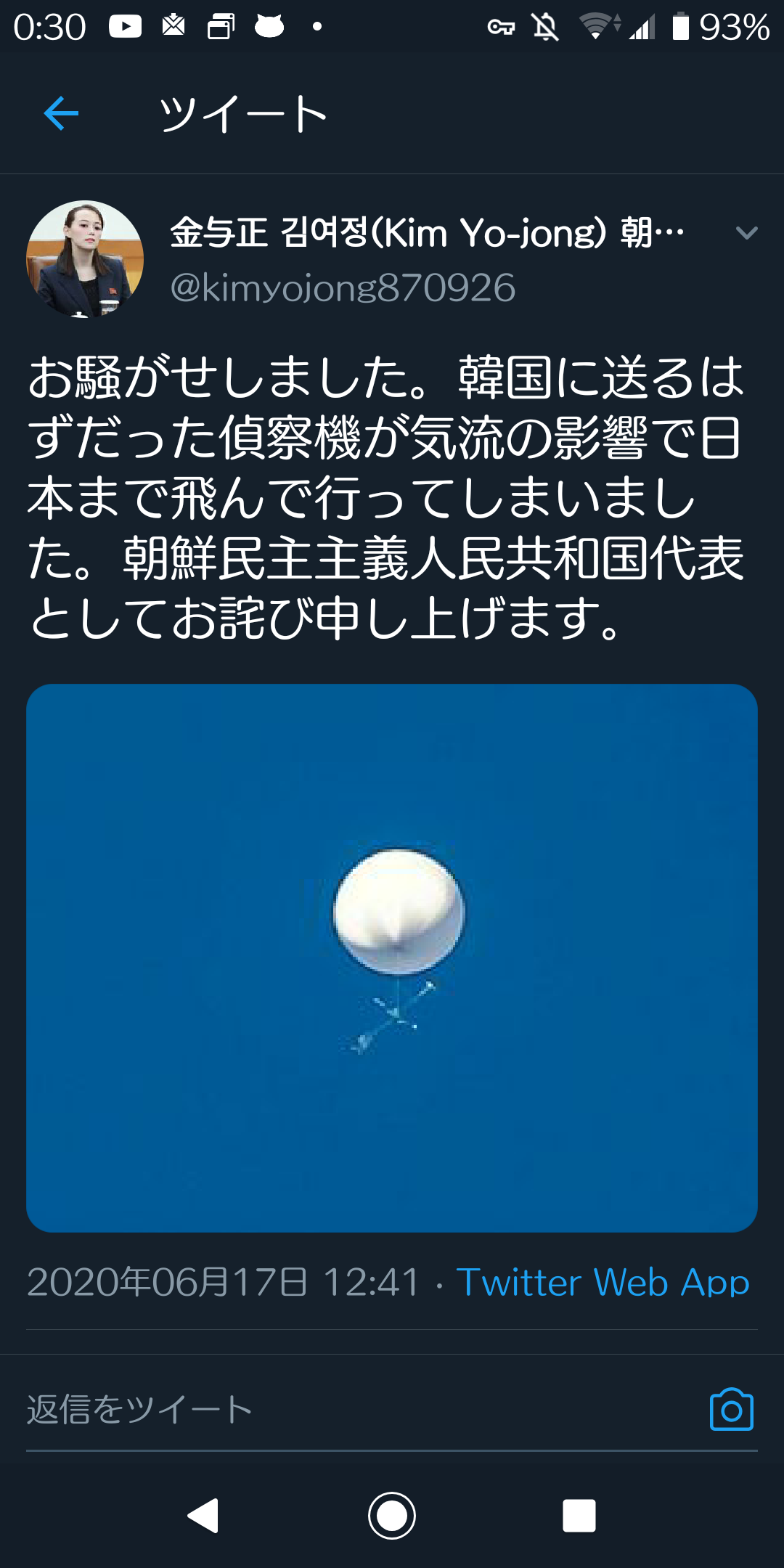Open the tweet author's profile picture

(85, 259)
